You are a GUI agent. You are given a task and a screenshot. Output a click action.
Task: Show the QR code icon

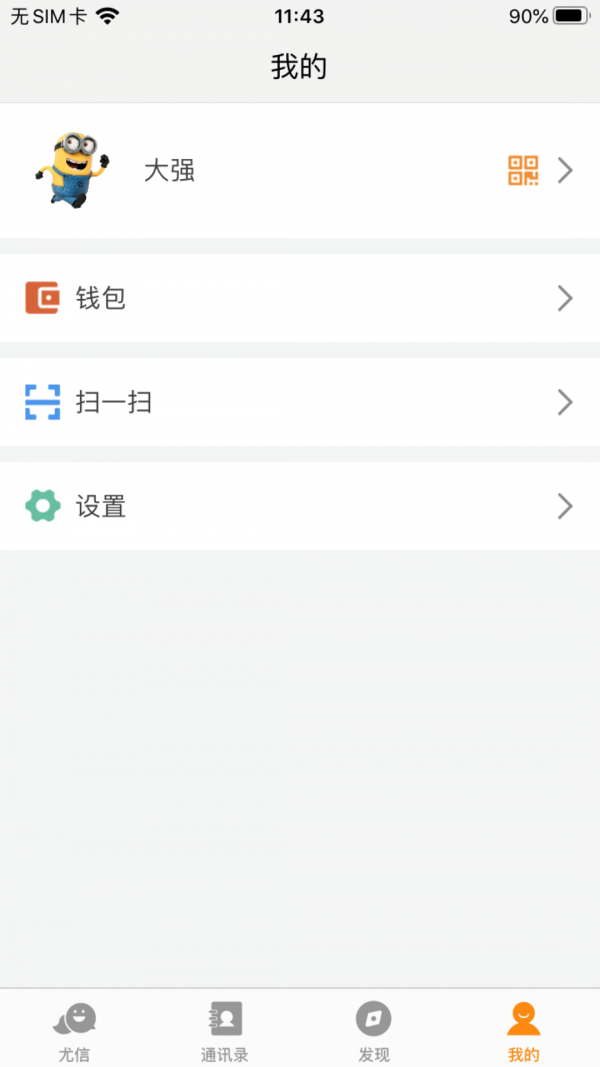point(523,171)
